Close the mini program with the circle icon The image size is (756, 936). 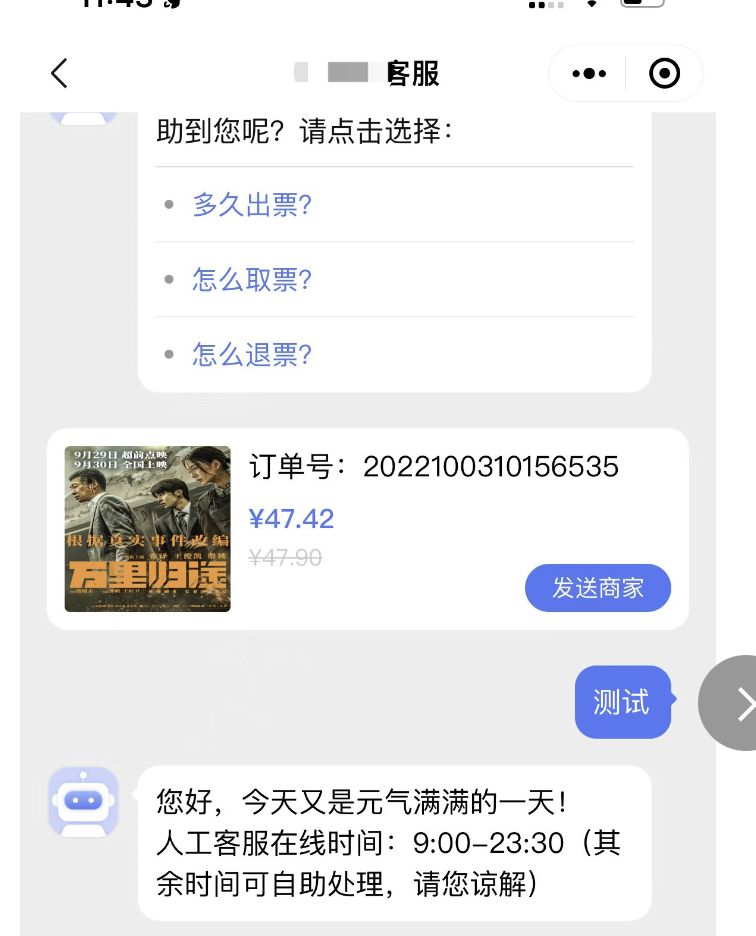tap(664, 73)
